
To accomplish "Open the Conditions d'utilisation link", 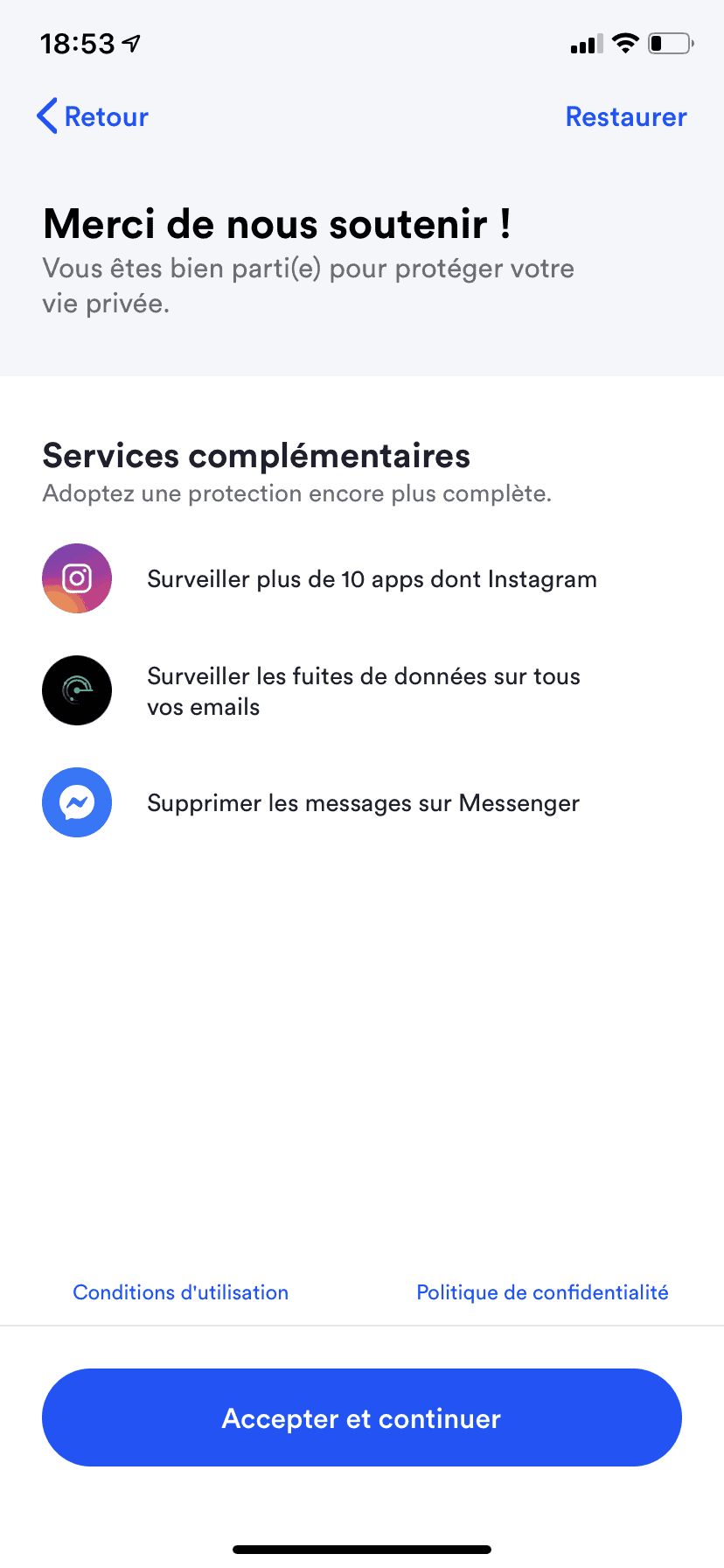I will (180, 1292).
